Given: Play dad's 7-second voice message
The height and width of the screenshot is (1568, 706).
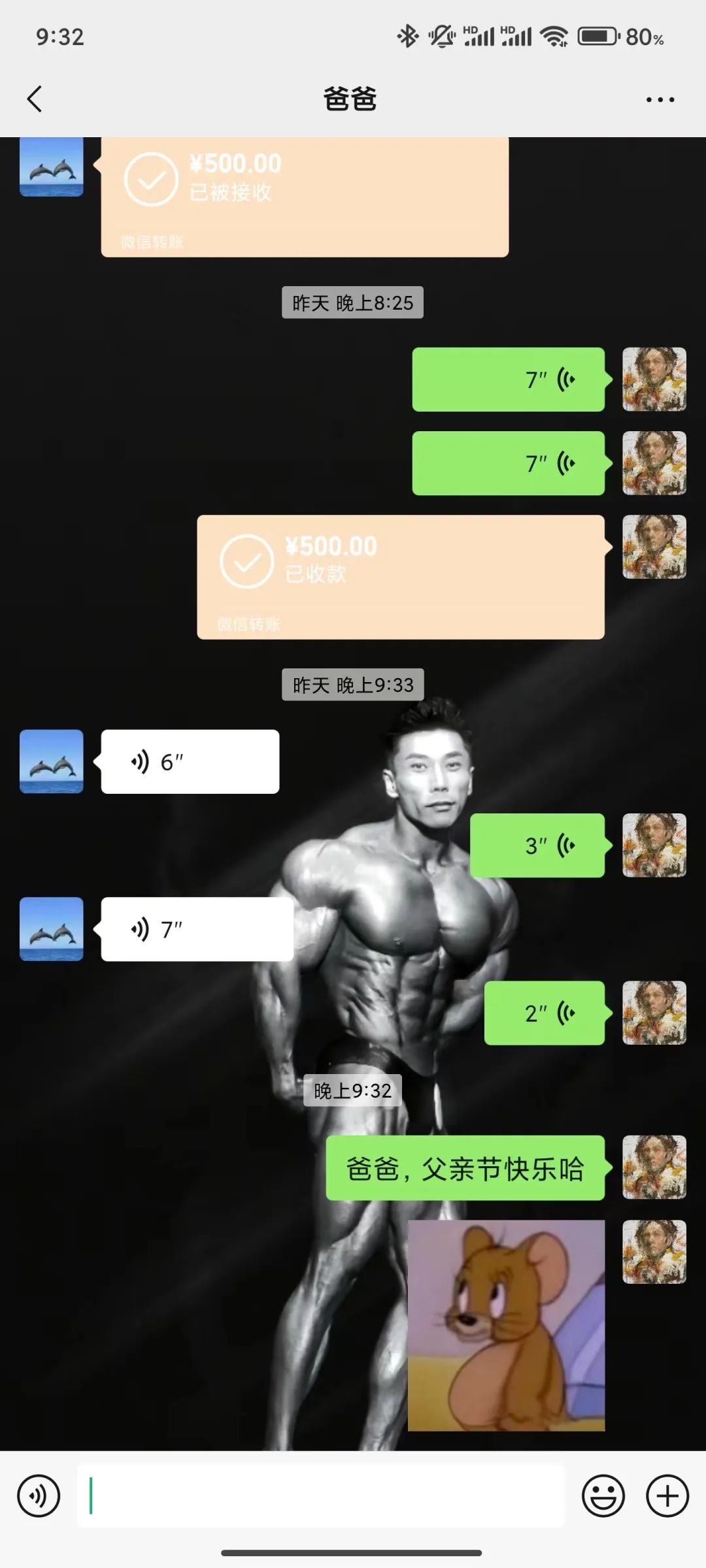Looking at the screenshot, I should [x=196, y=929].
